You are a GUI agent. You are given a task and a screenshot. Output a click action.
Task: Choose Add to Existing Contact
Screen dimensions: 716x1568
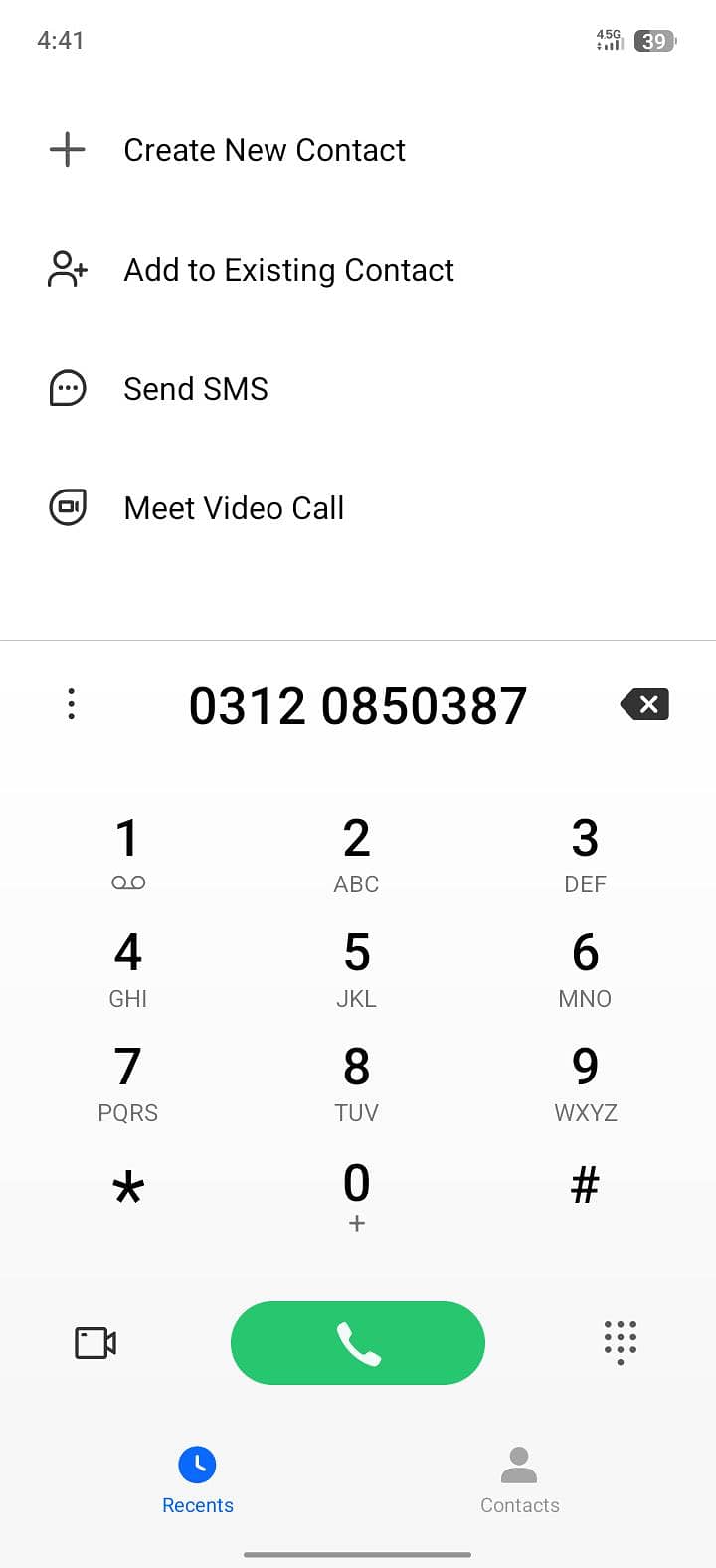[358, 270]
